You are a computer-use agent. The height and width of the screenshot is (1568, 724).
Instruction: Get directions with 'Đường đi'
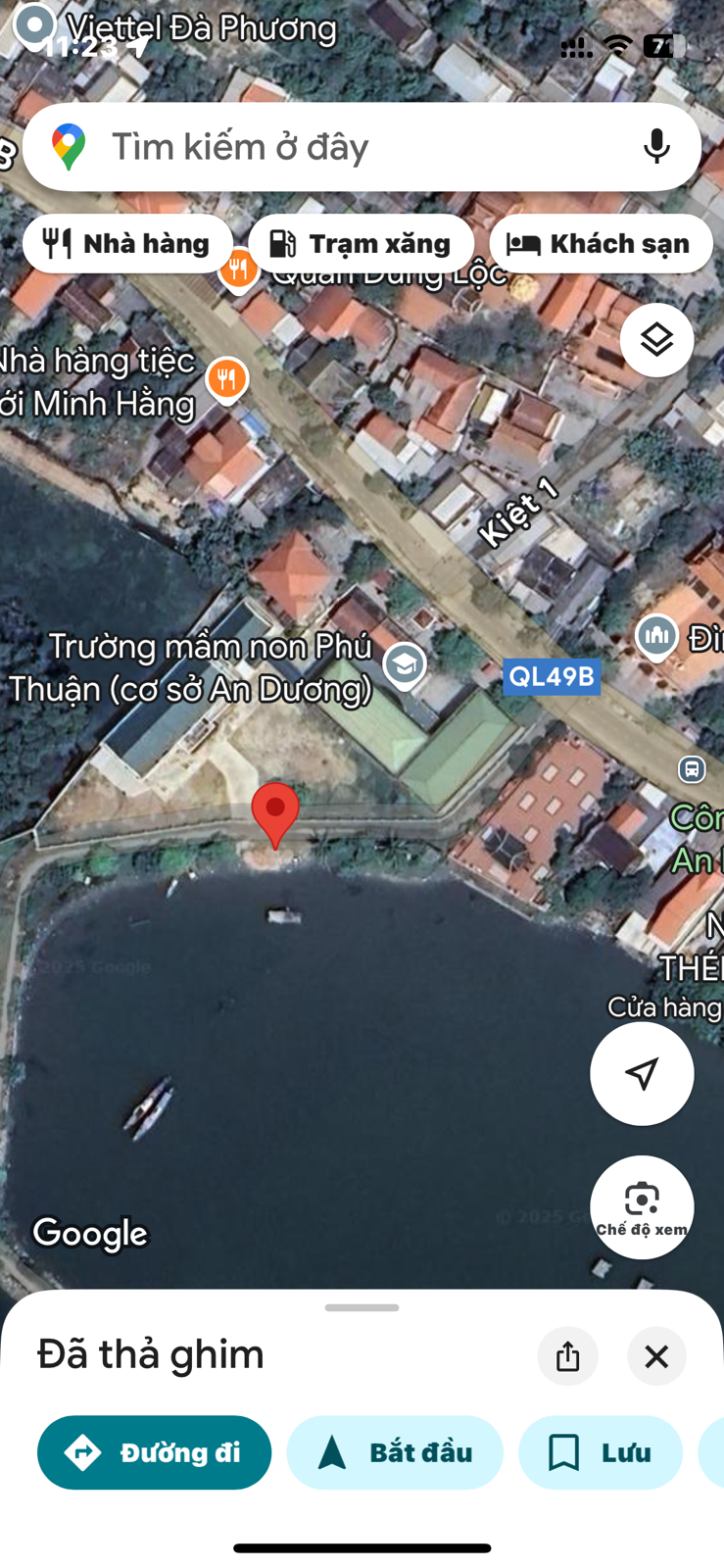tap(155, 1452)
